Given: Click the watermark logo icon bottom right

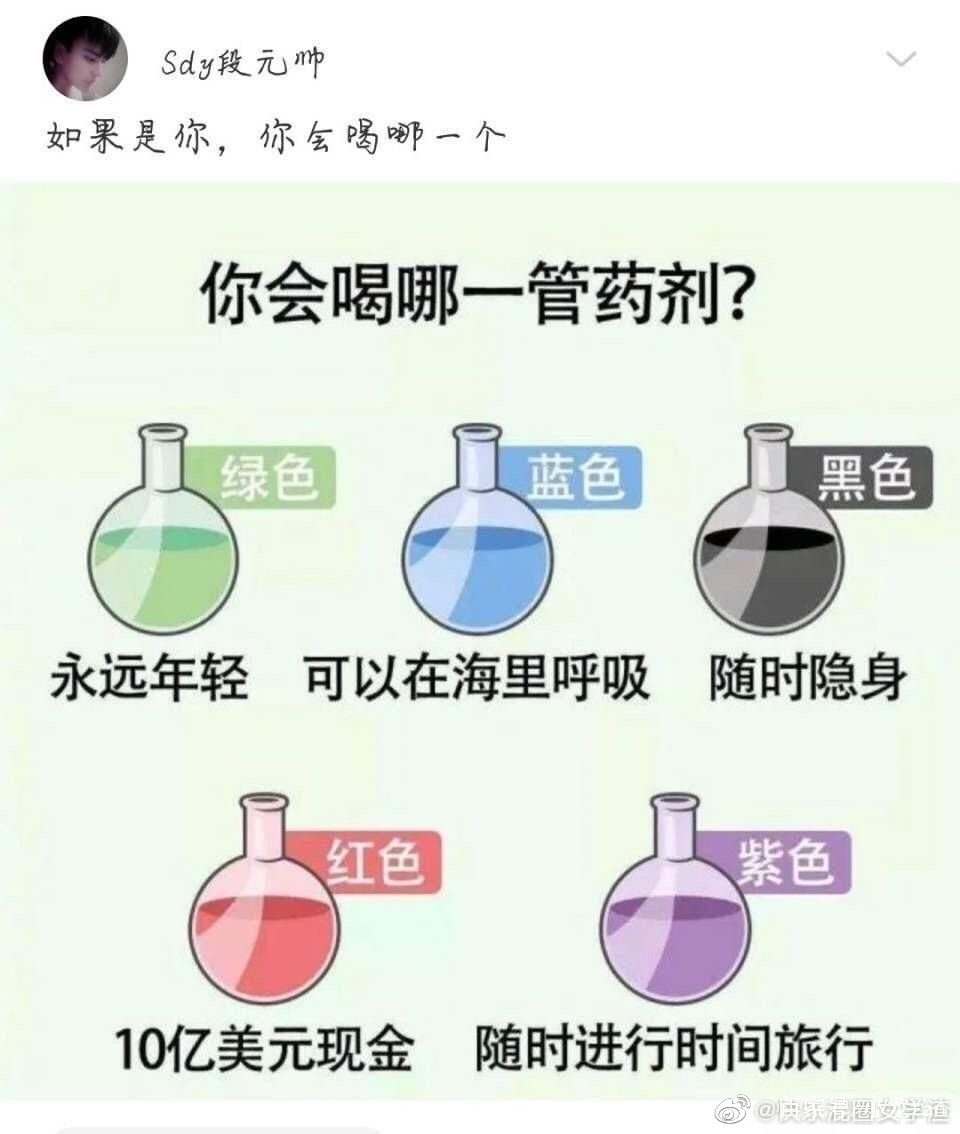Looking at the screenshot, I should pos(733,1110).
